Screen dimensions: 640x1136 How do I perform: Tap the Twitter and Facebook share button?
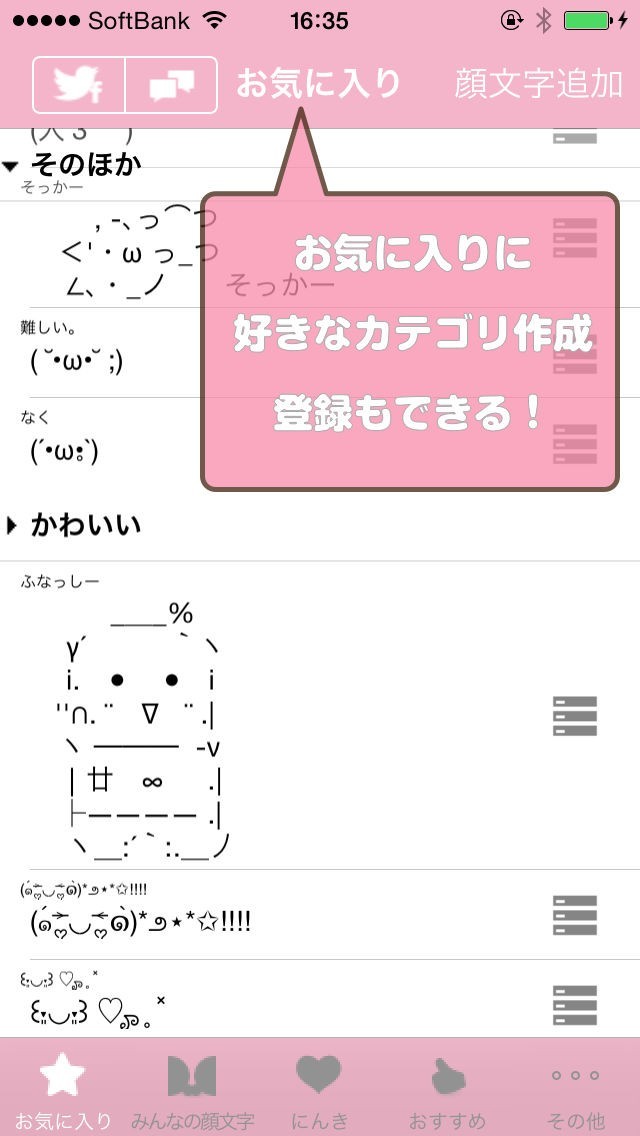(x=79, y=84)
